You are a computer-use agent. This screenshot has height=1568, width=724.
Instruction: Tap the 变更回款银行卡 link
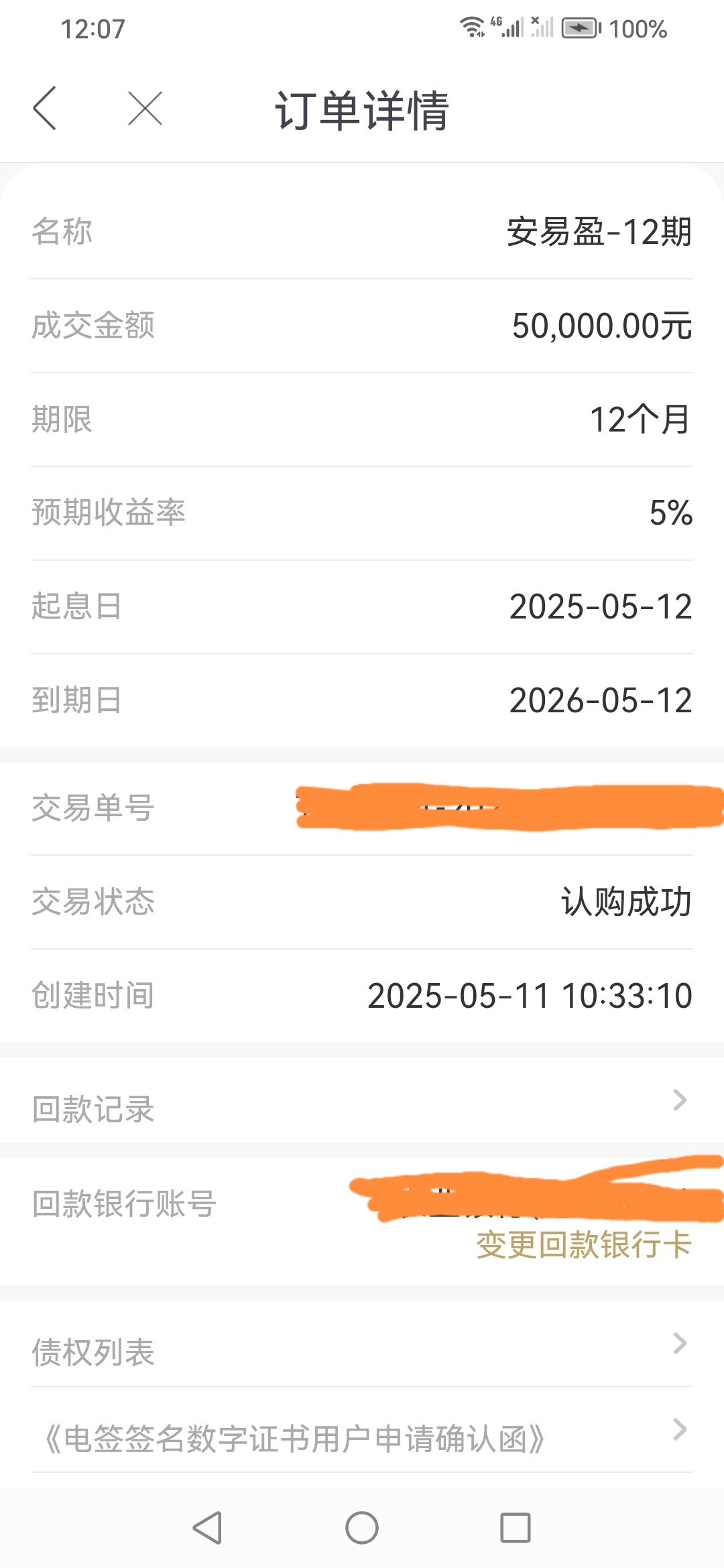(x=583, y=1245)
